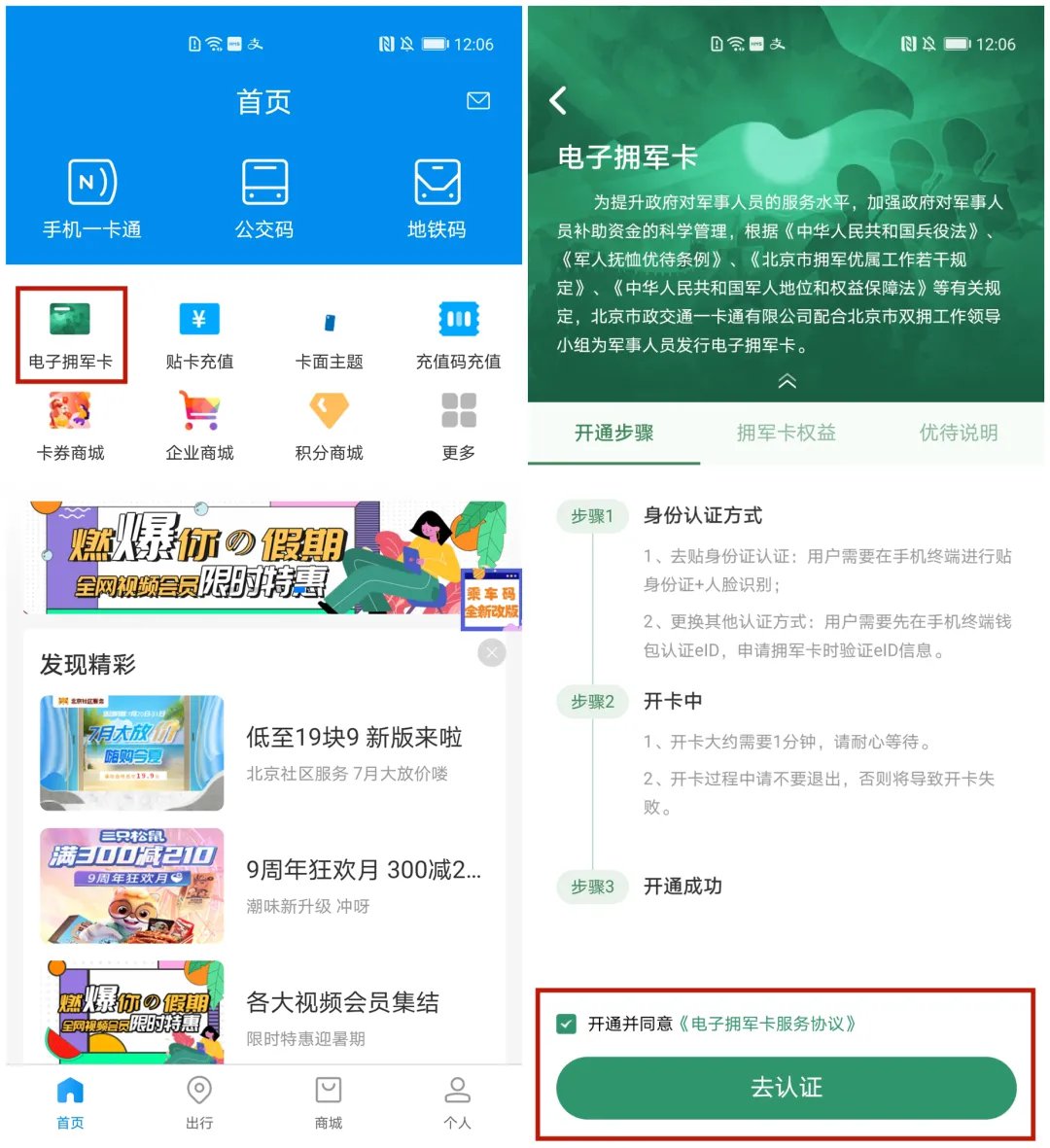Image resolution: width=1050 pixels, height=1148 pixels.
Task: Open the 地铁码 subway code
Action: pyautogui.click(x=437, y=198)
